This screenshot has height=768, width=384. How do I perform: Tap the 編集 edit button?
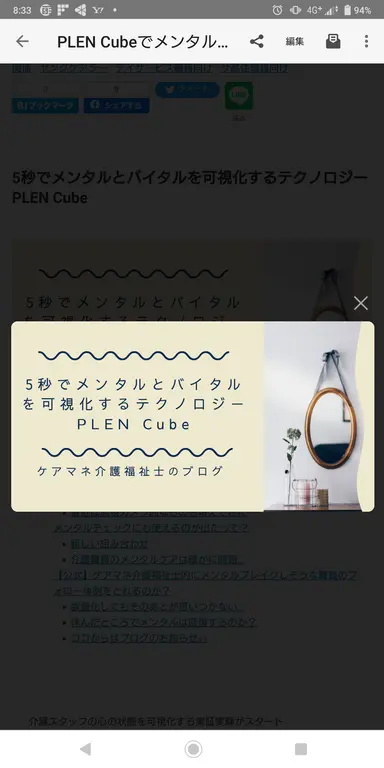[295, 42]
